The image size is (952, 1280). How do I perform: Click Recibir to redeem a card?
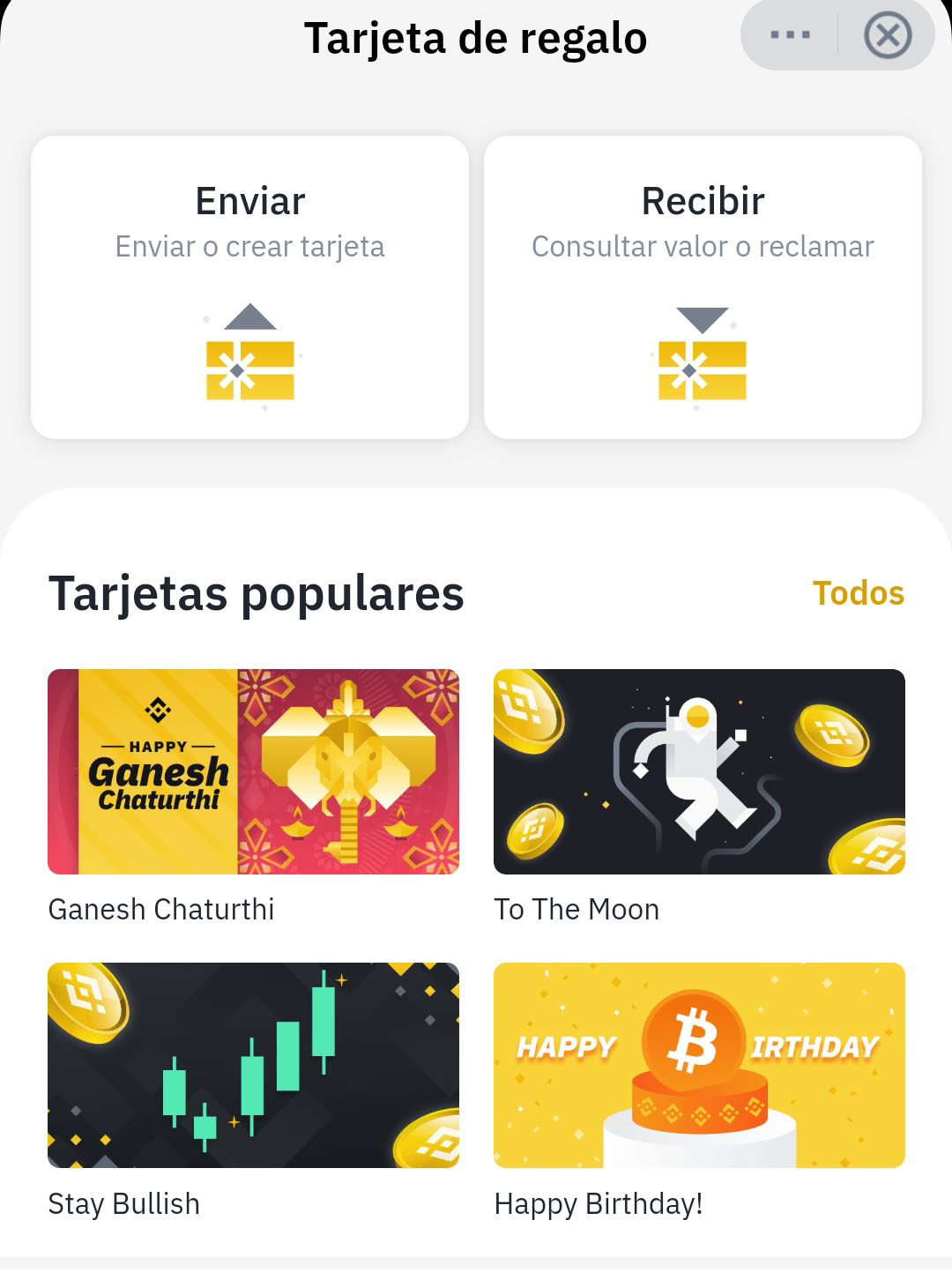[x=703, y=201]
